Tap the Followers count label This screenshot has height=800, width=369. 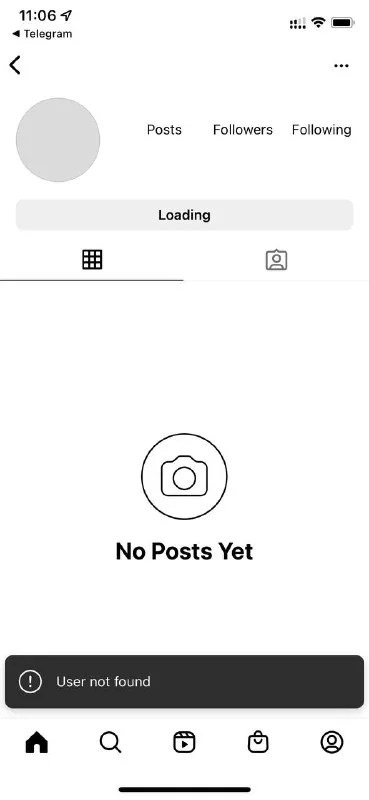tap(243, 130)
